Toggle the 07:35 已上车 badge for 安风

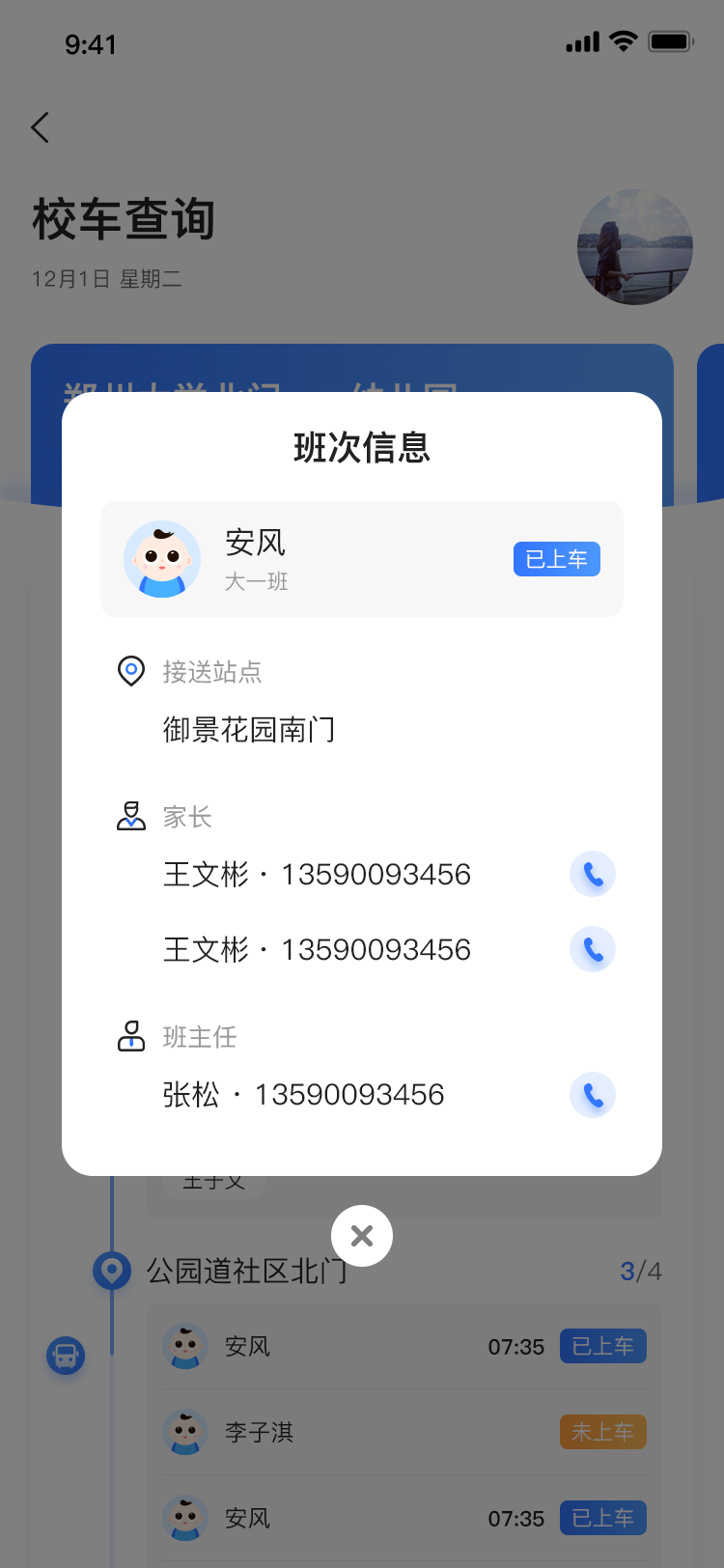tap(602, 1346)
